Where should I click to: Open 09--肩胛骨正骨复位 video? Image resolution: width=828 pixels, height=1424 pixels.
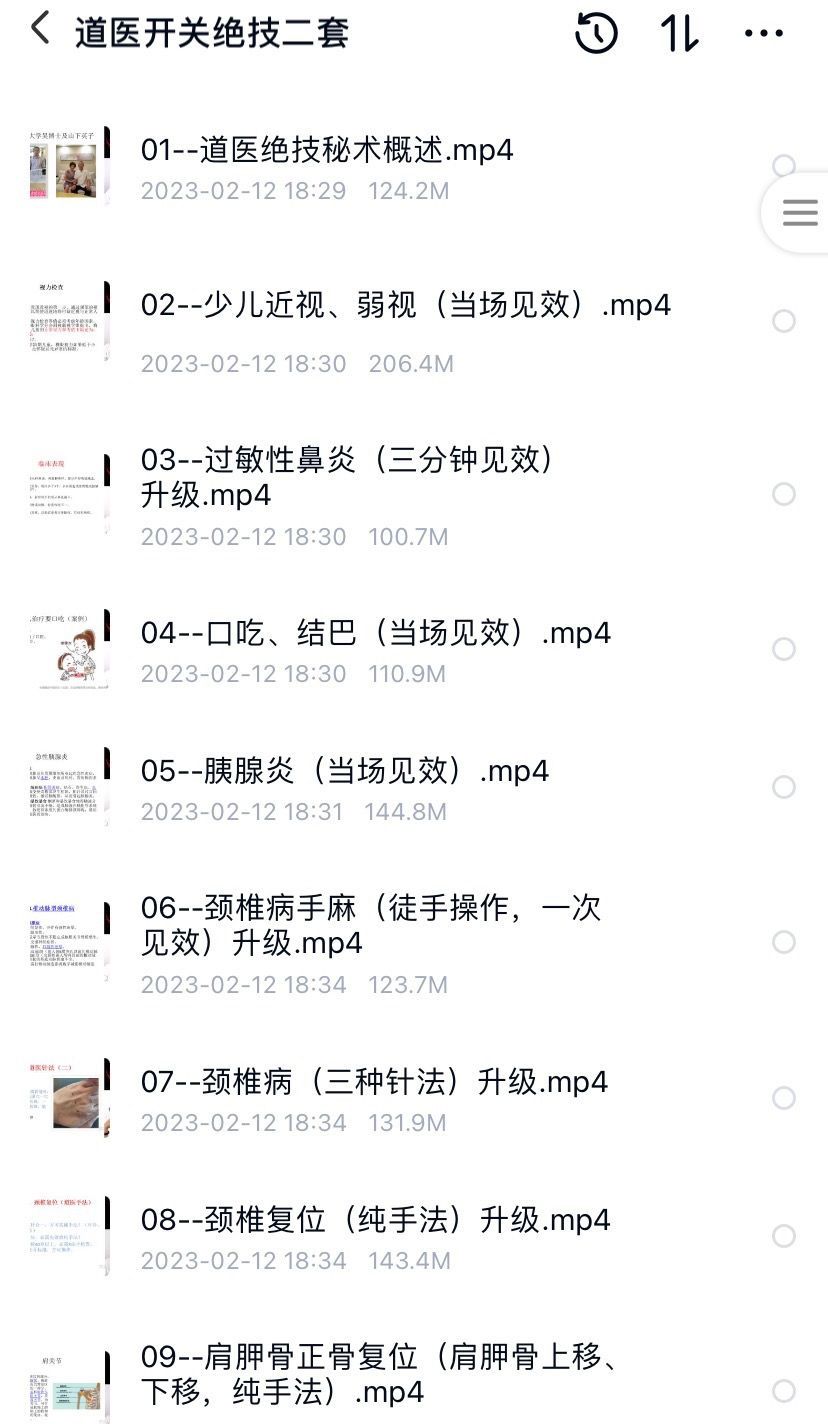pos(380,1374)
